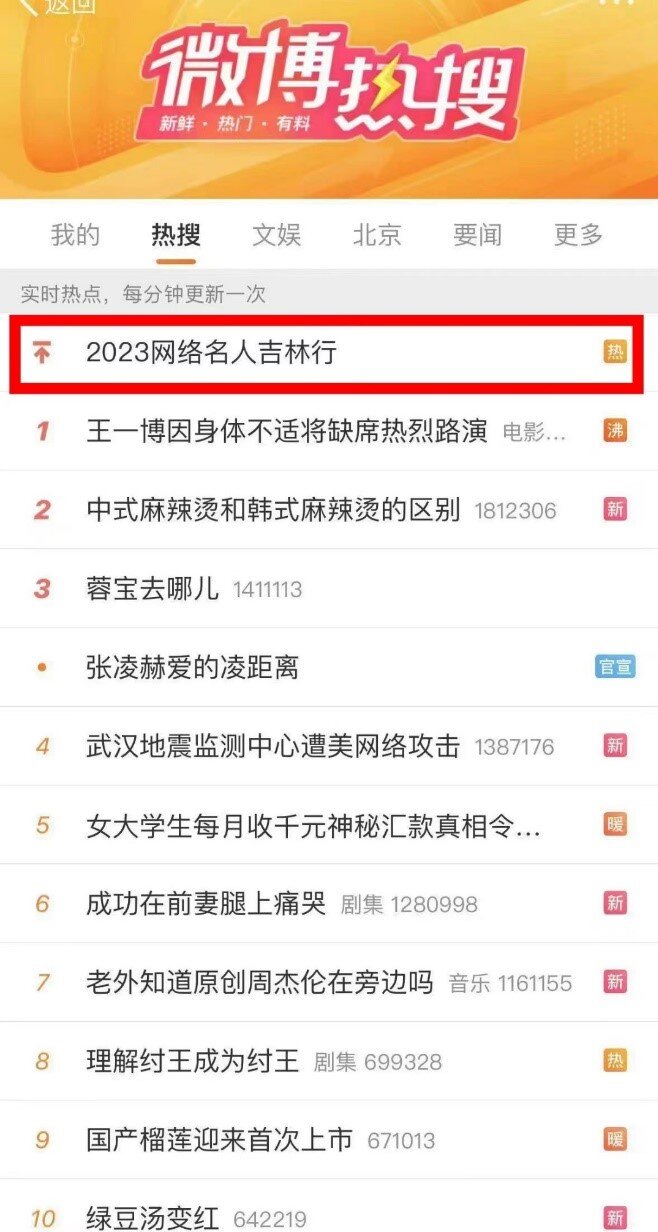Tap the 张凌赫爱的凌距离 topic

click(x=192, y=667)
